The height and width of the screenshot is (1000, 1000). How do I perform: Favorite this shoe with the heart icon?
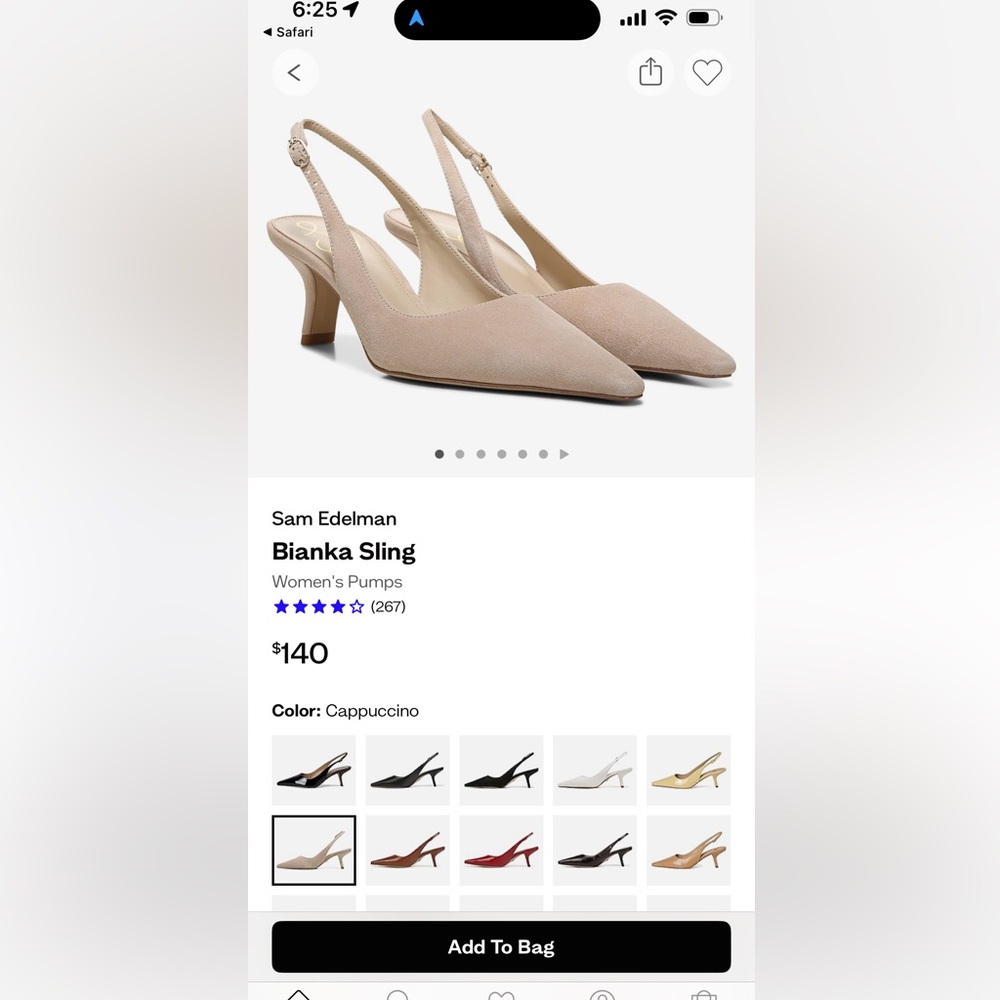[x=707, y=72]
